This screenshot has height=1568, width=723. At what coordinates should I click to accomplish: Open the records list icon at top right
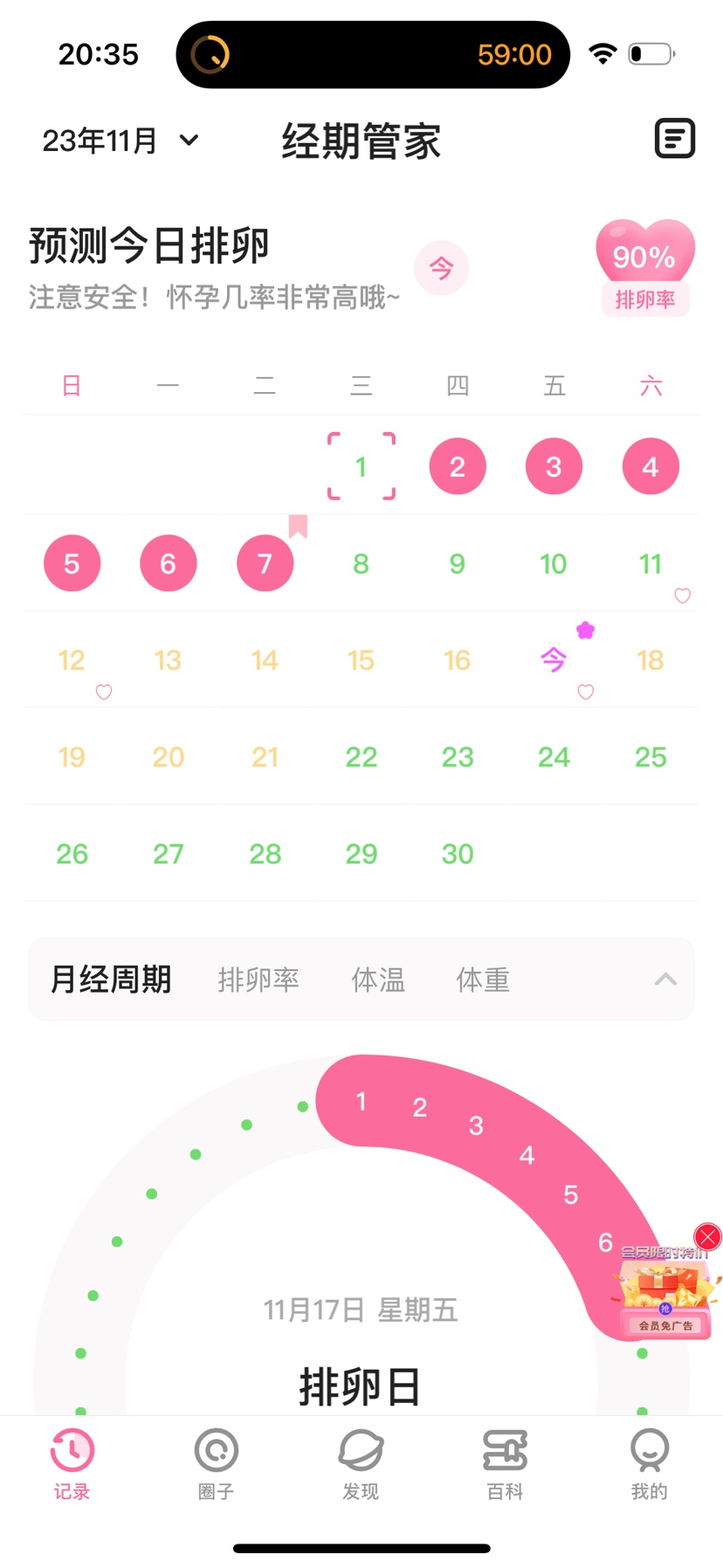click(x=674, y=139)
